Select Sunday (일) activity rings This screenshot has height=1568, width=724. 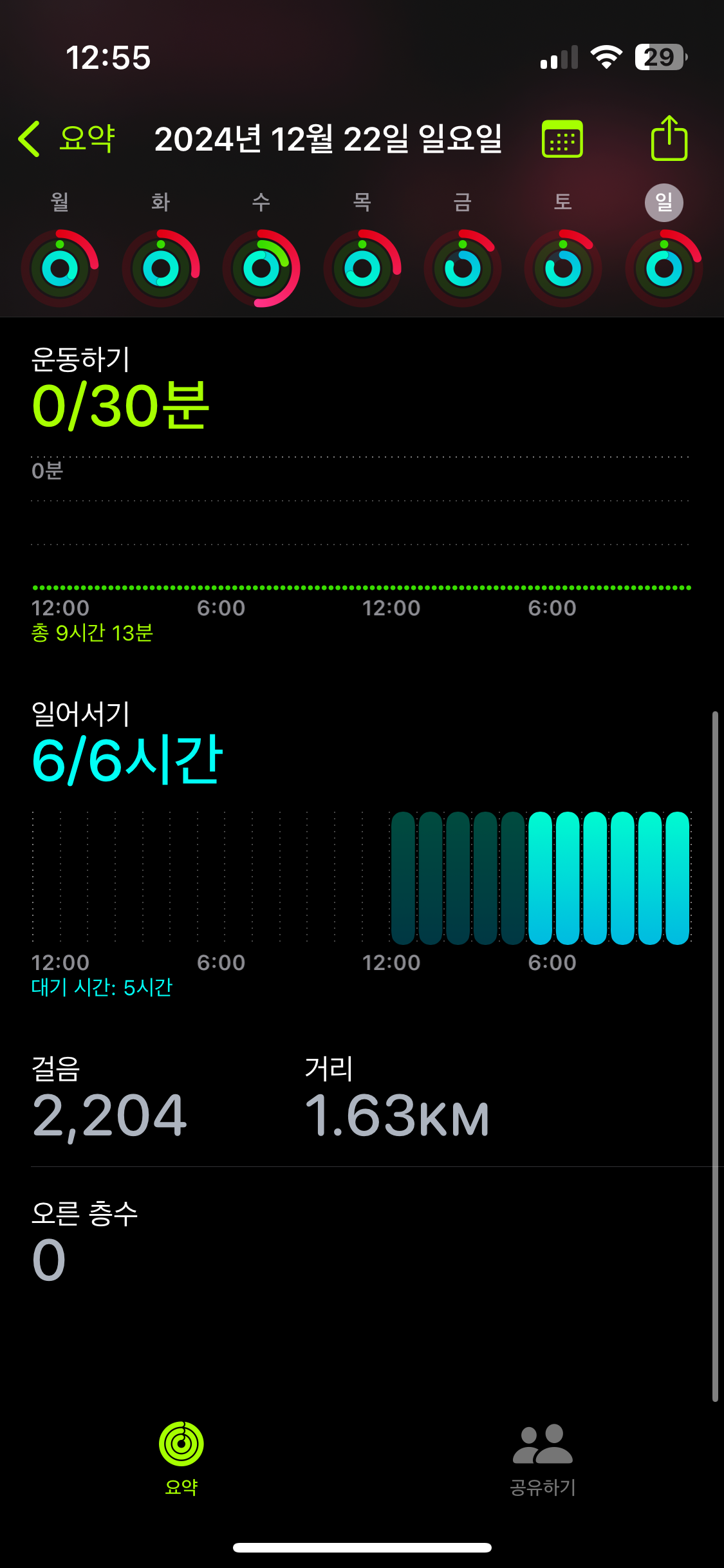[664, 268]
